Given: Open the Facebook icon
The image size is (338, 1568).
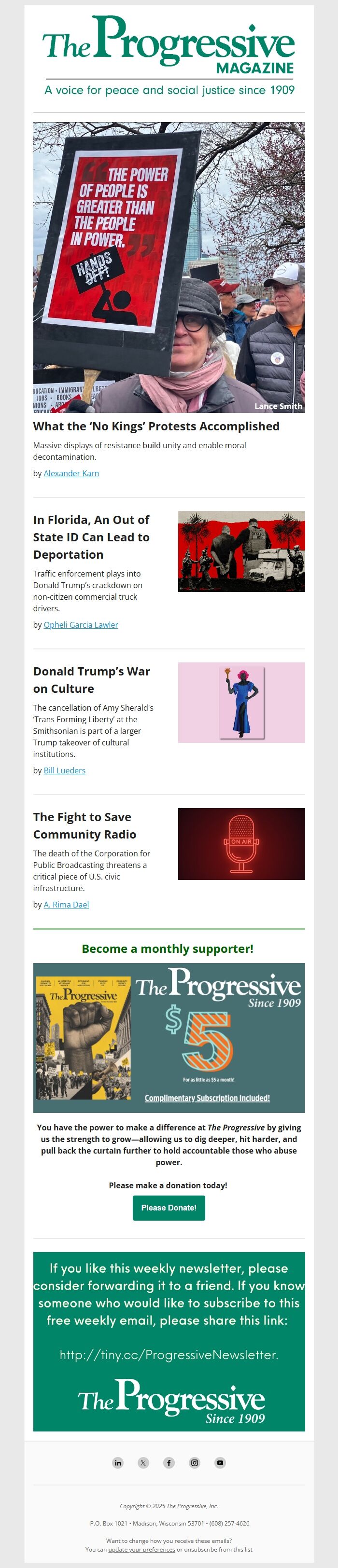Looking at the screenshot, I should 169,1462.
